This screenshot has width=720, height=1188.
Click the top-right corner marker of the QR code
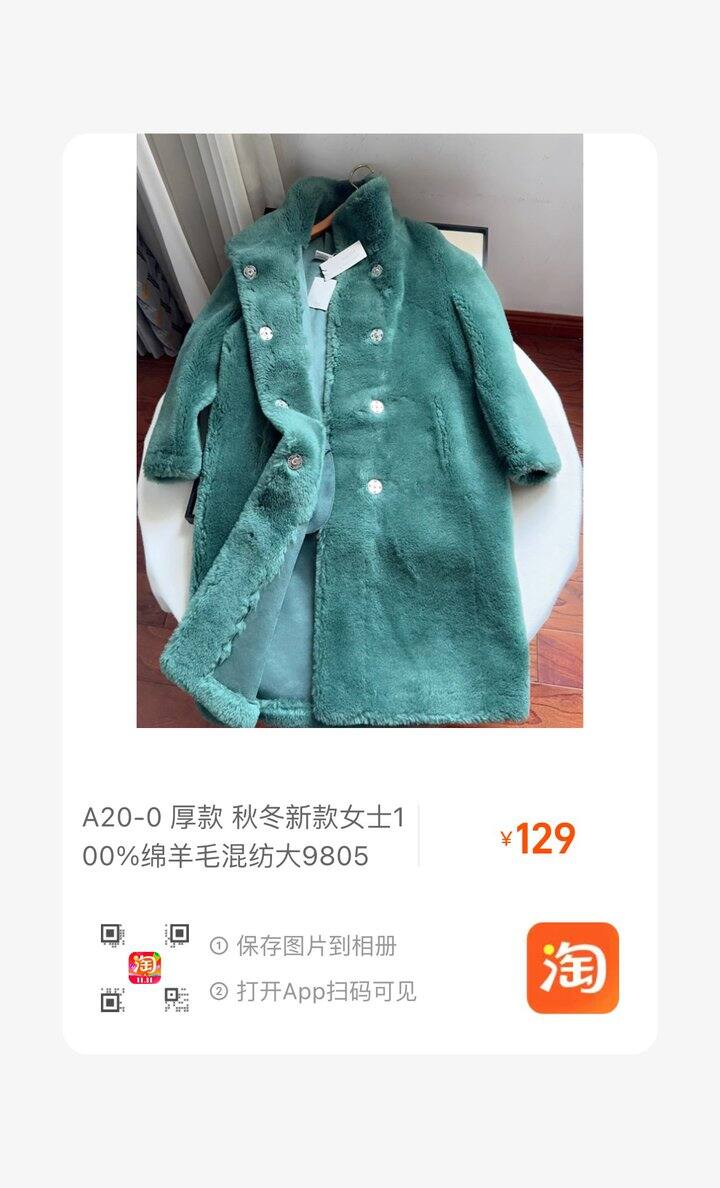coord(179,934)
